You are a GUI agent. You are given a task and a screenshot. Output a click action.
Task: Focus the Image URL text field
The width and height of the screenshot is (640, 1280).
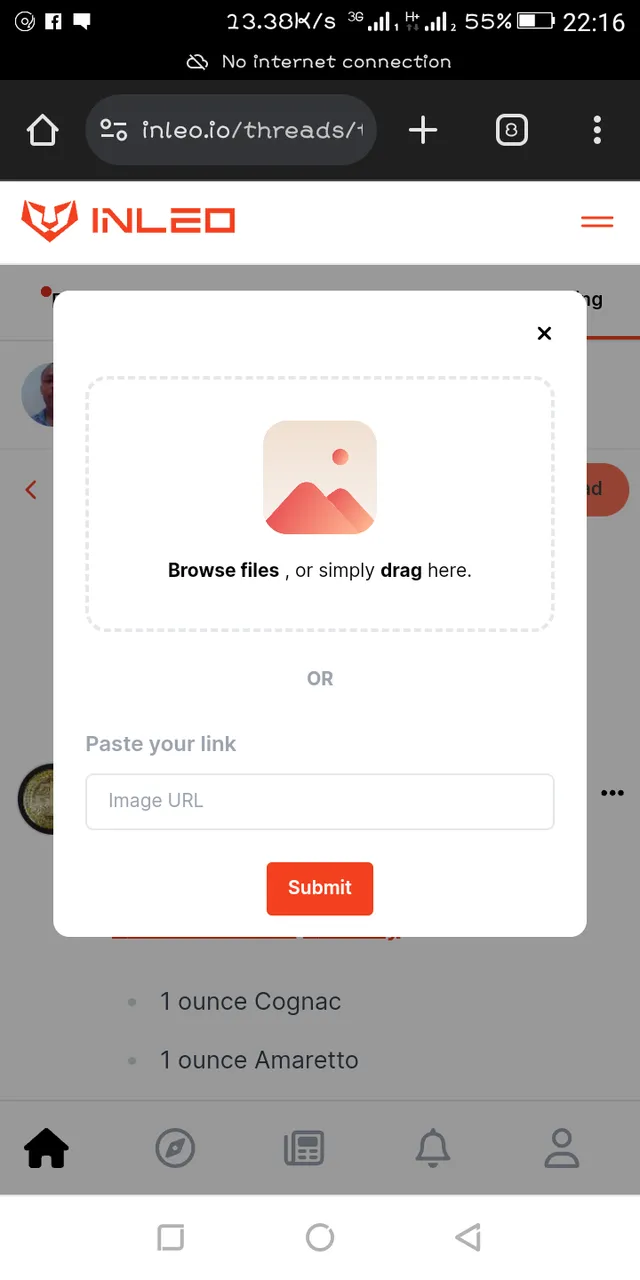tap(320, 801)
